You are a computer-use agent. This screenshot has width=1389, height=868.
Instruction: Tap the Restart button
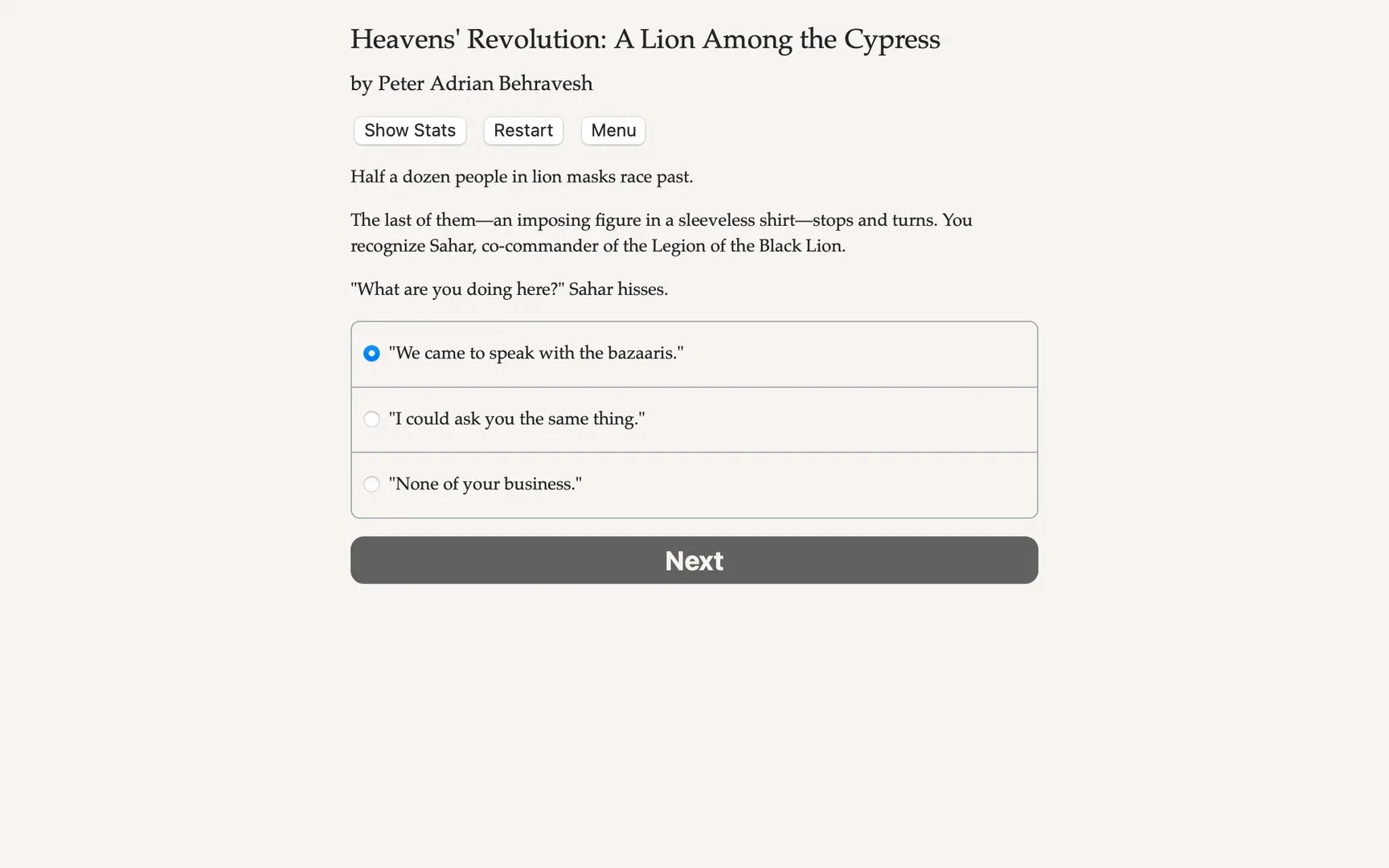(523, 130)
